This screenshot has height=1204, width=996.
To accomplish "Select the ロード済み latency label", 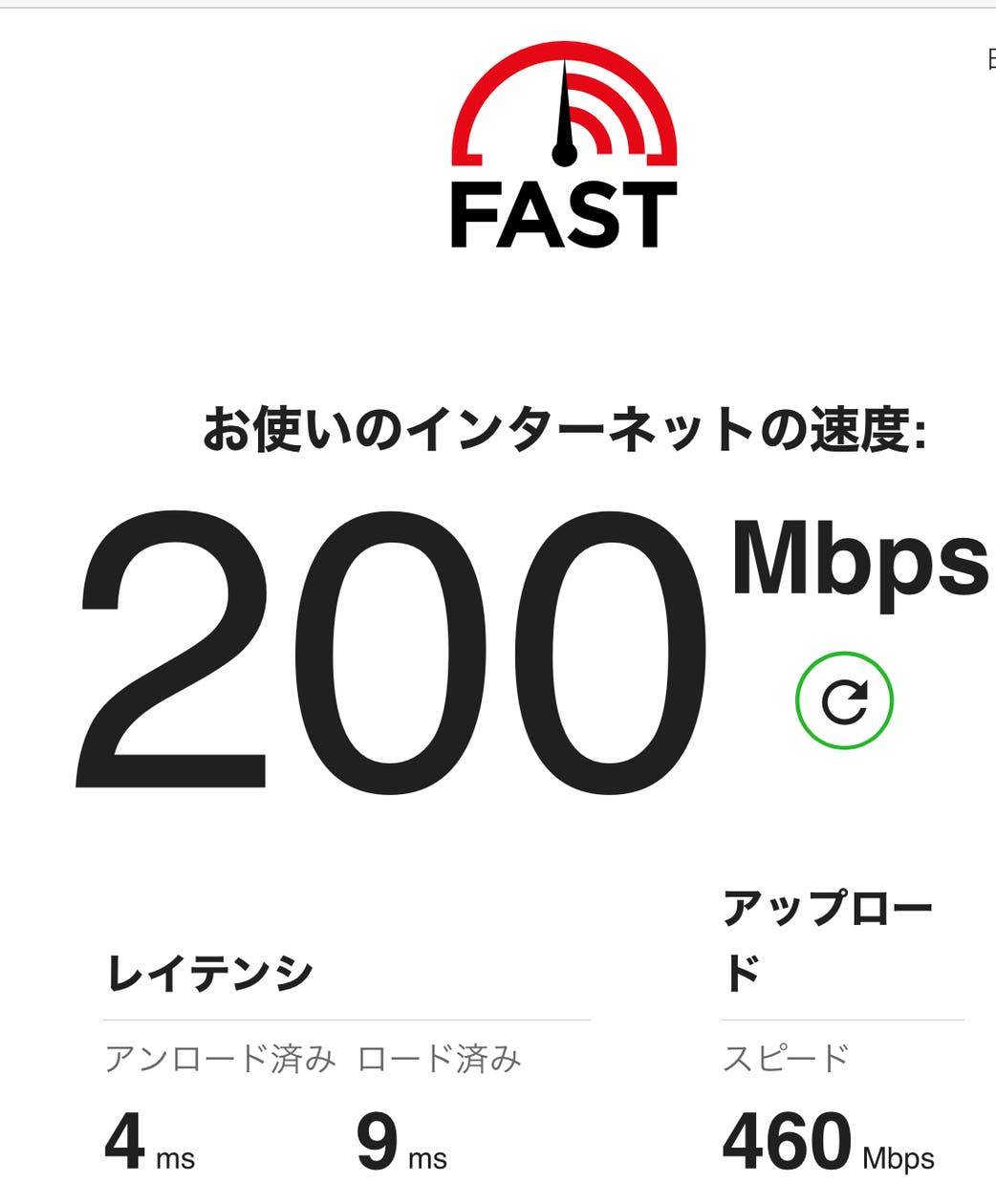I will tap(438, 1056).
